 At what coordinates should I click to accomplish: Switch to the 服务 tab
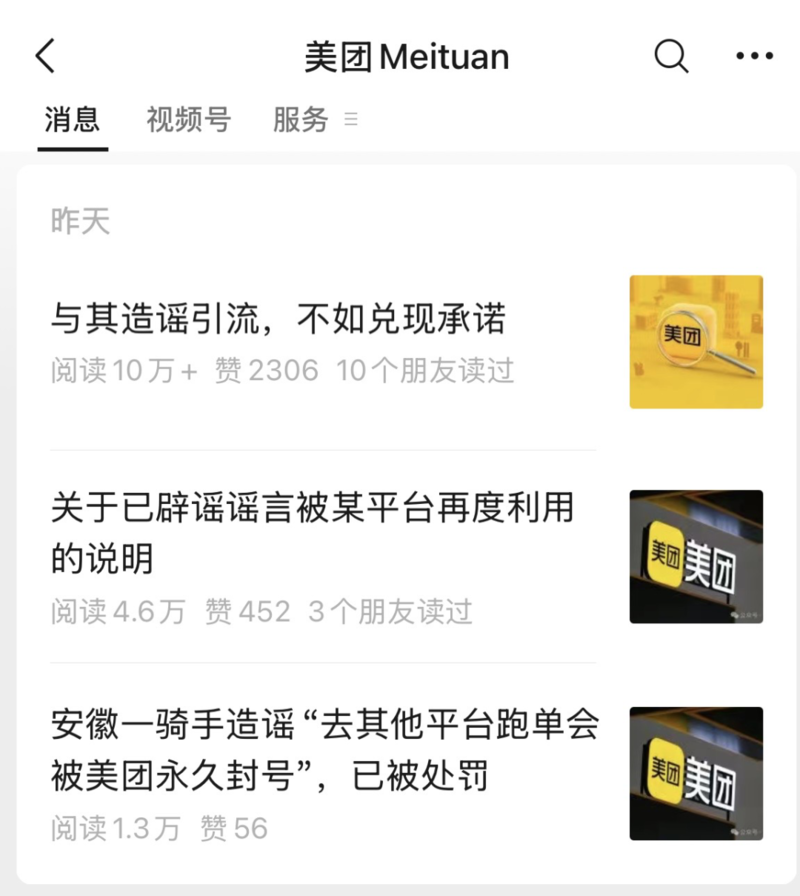pyautogui.click(x=301, y=119)
